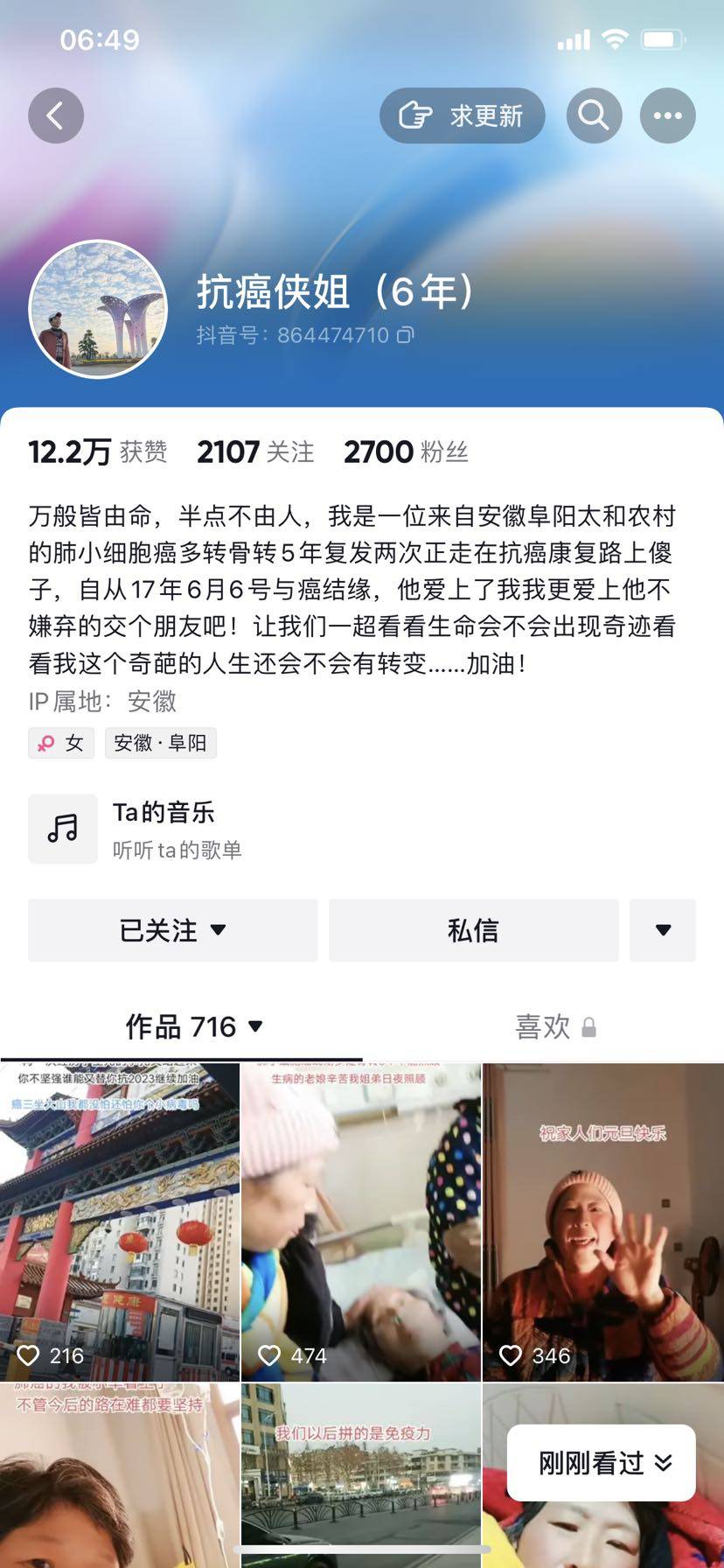Open search on this profile

pos(594,115)
